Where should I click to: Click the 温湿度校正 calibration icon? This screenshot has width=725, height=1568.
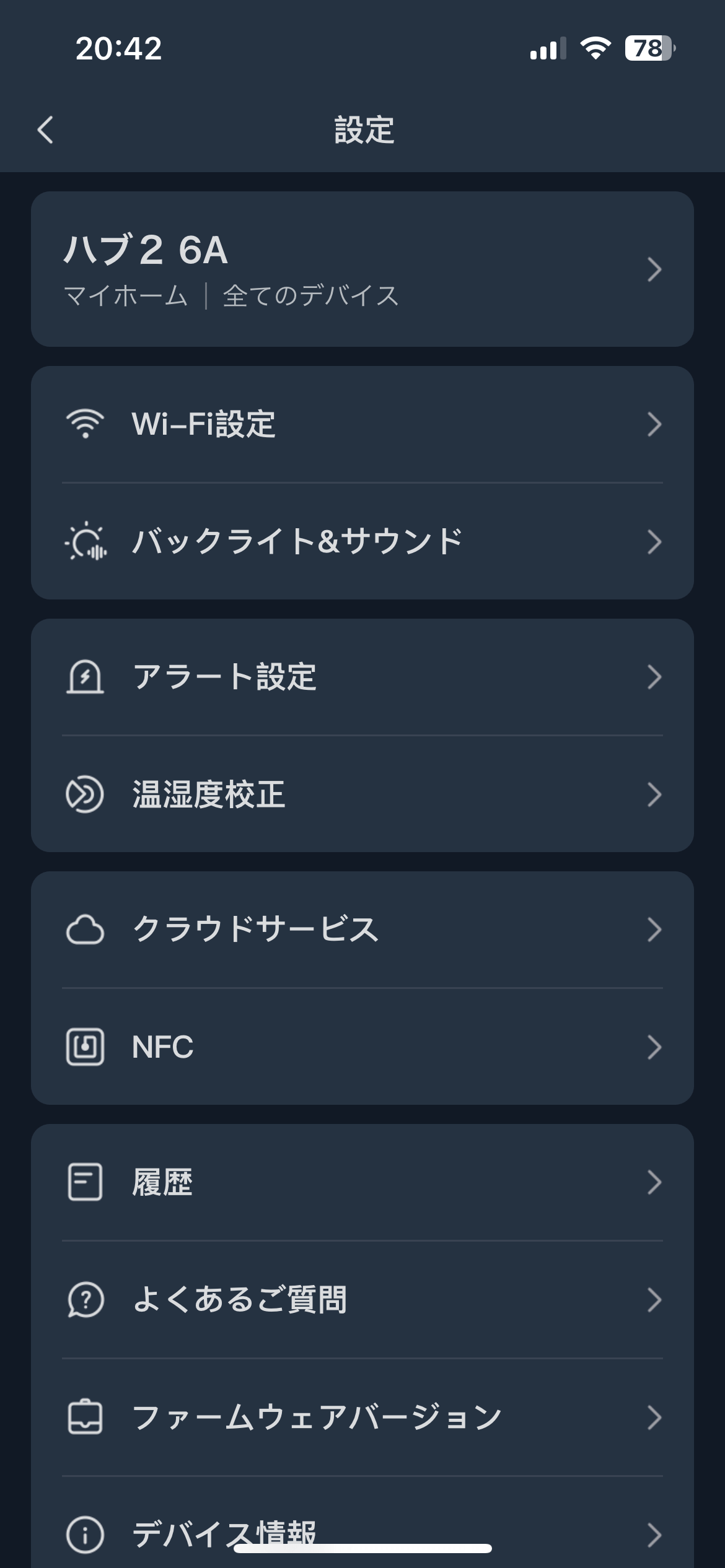coord(86,798)
